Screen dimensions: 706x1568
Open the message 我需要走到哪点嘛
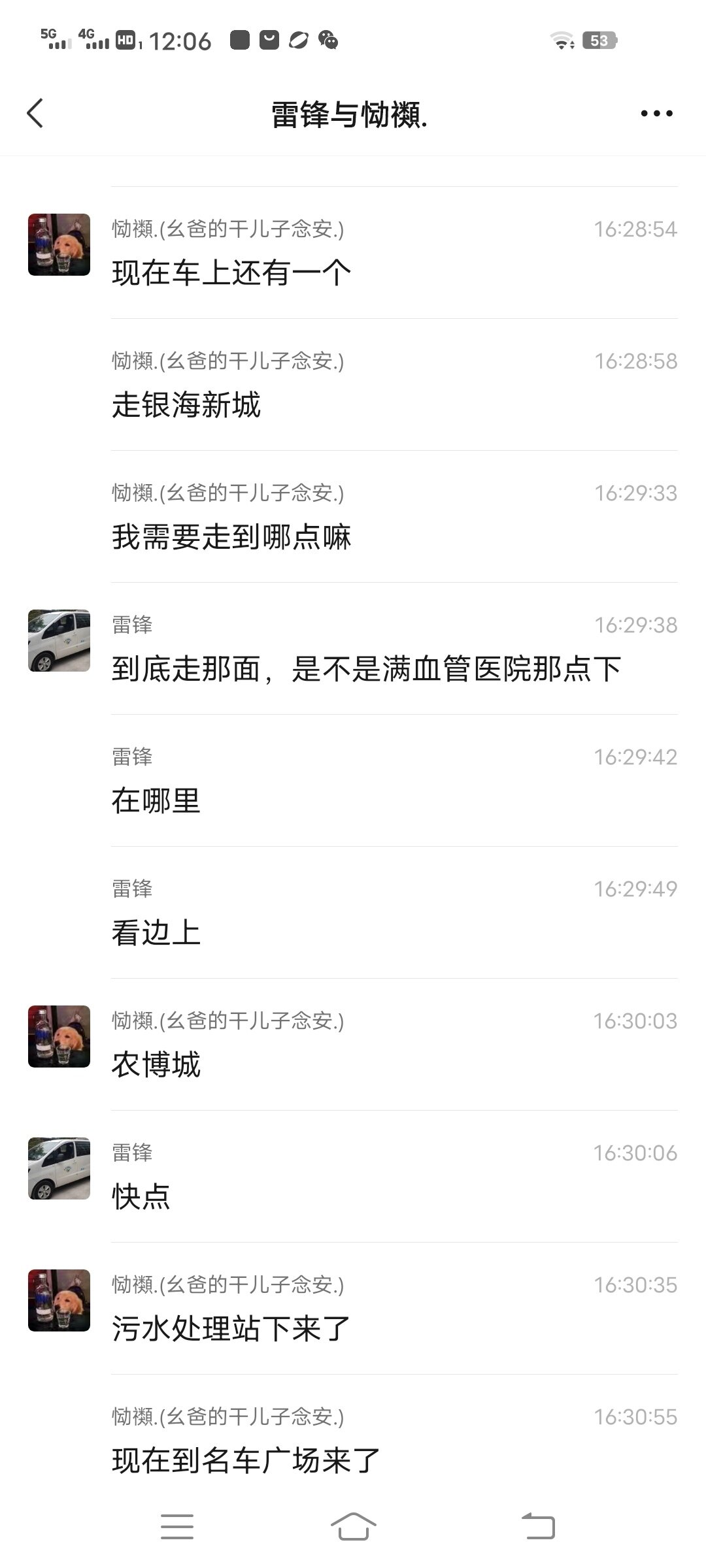(x=231, y=537)
